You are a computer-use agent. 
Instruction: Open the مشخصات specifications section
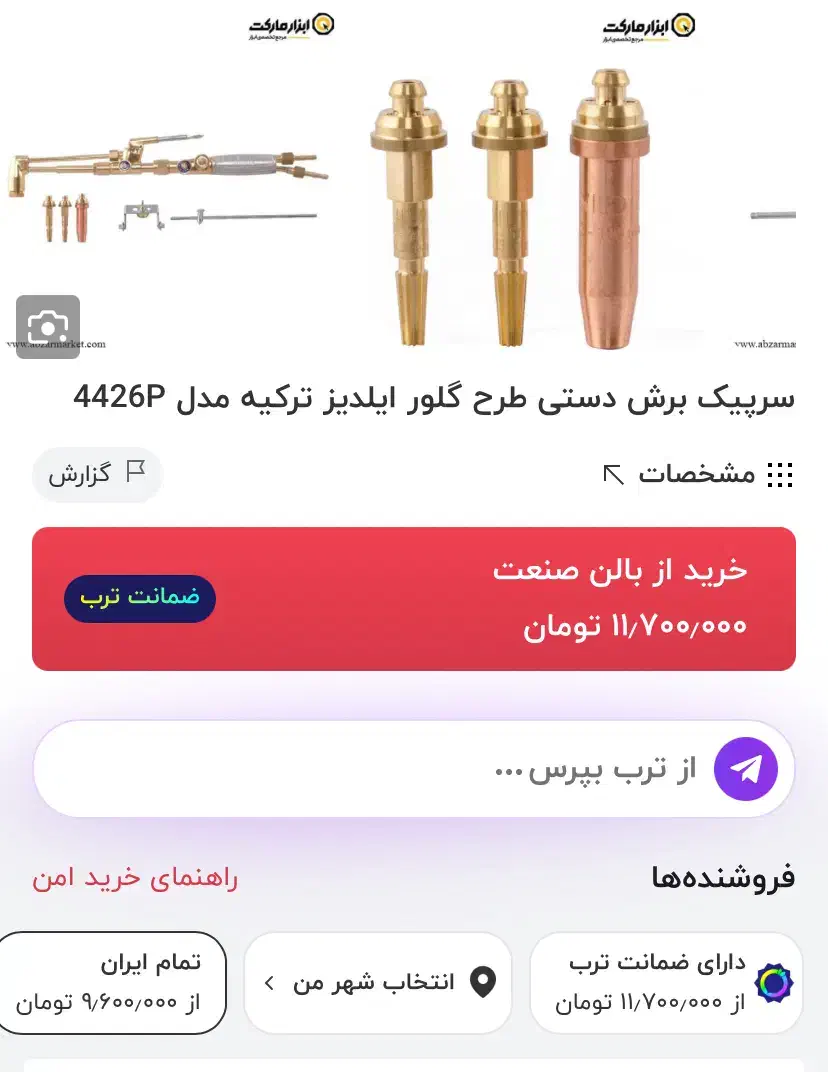pos(700,475)
